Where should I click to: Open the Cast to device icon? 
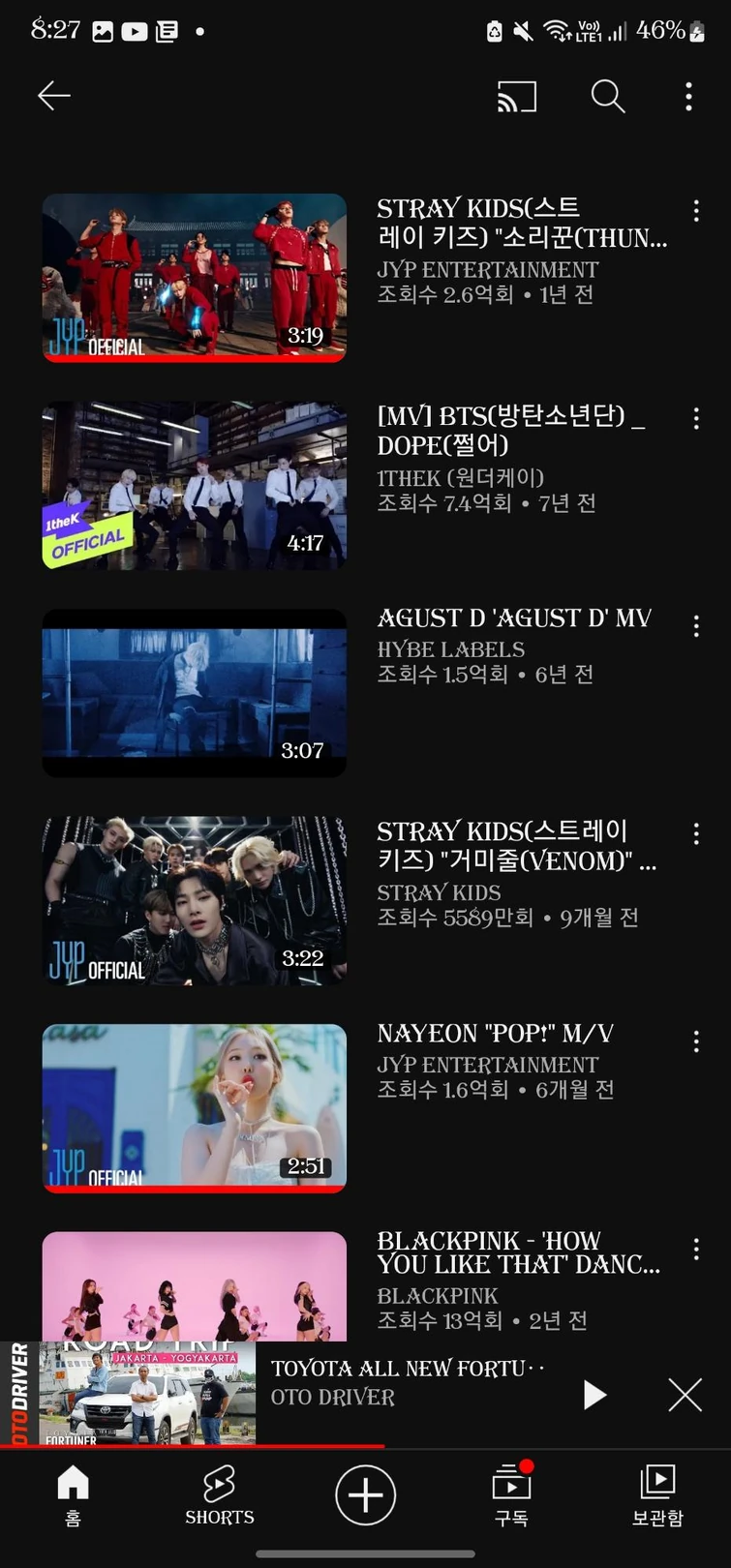point(517,97)
